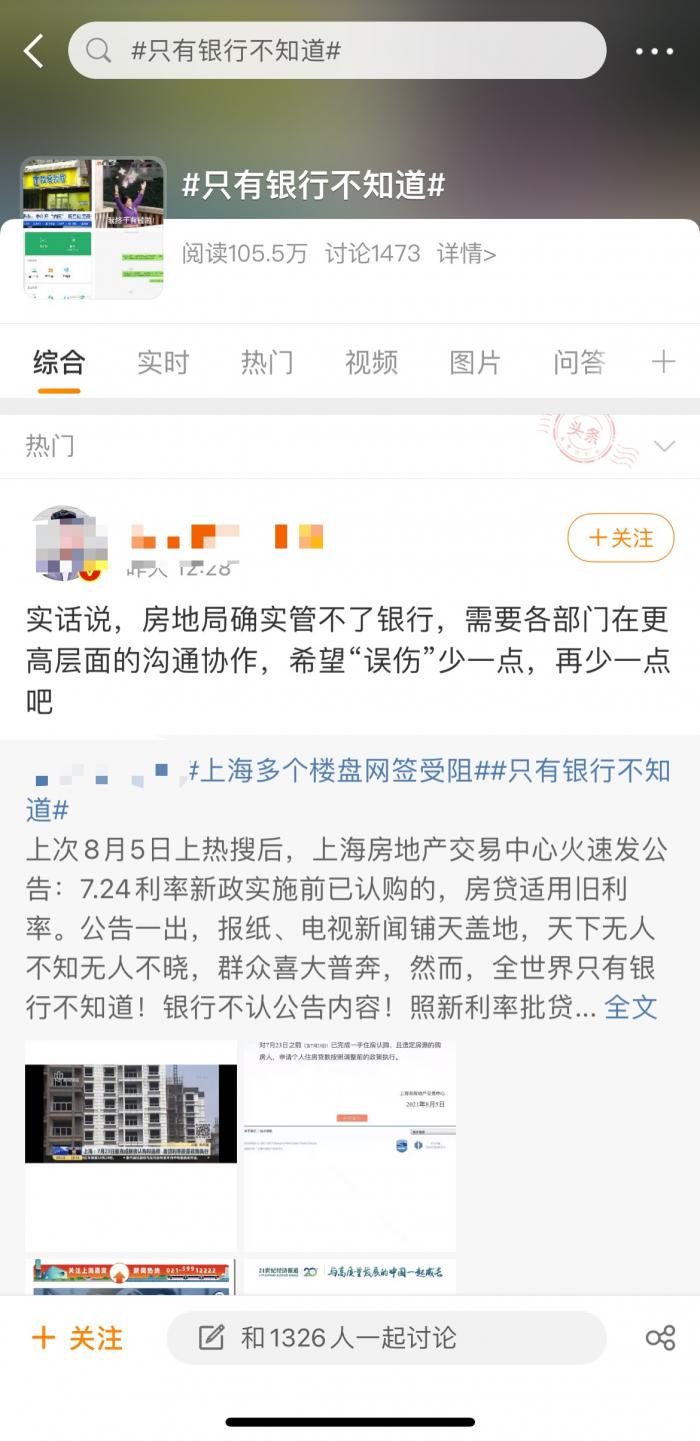Viewport: 700px width, 1441px height.
Task: Open the announcement document image
Action: point(349,1145)
